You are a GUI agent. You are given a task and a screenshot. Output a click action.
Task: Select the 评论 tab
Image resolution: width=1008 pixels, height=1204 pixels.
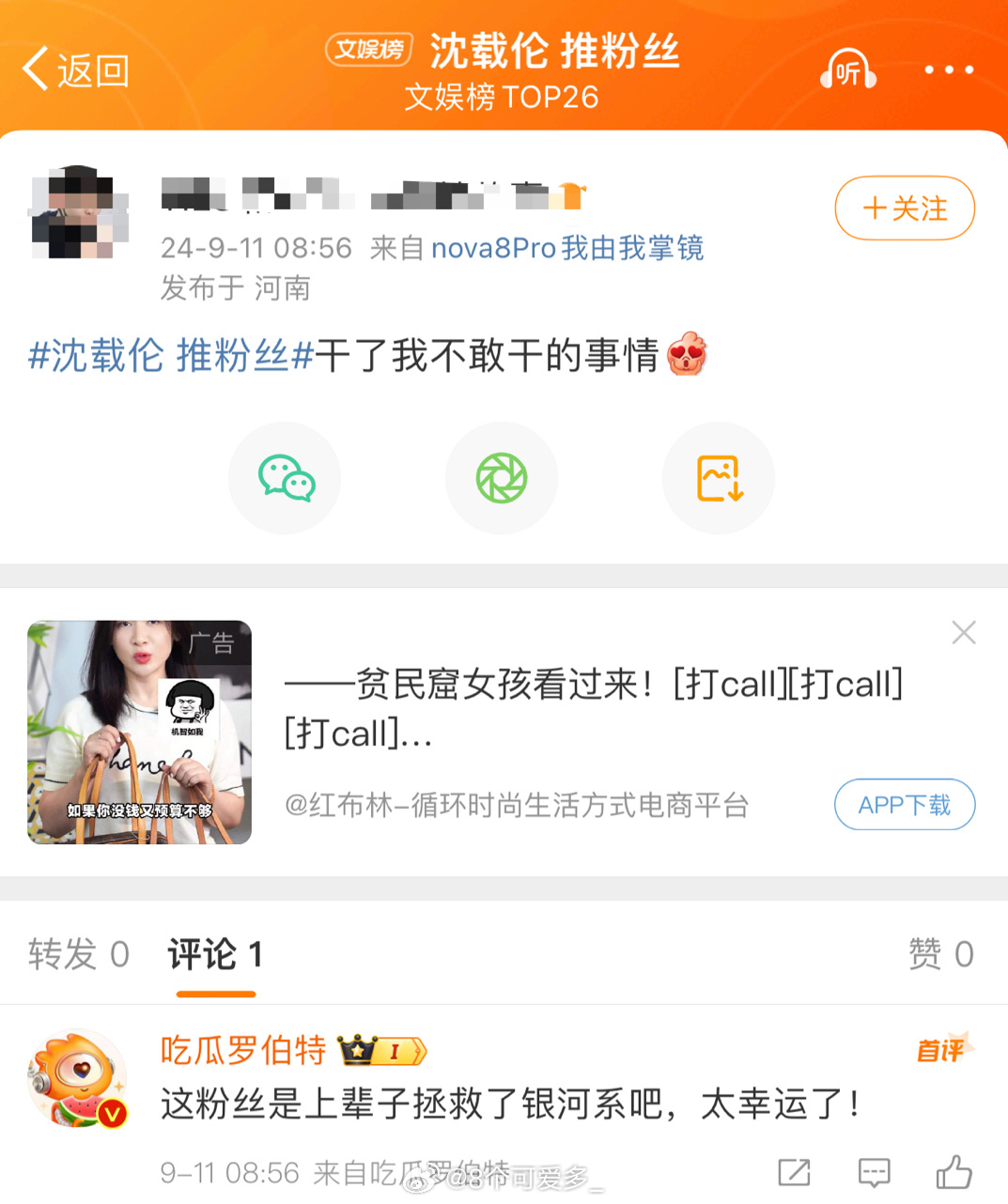click(214, 954)
